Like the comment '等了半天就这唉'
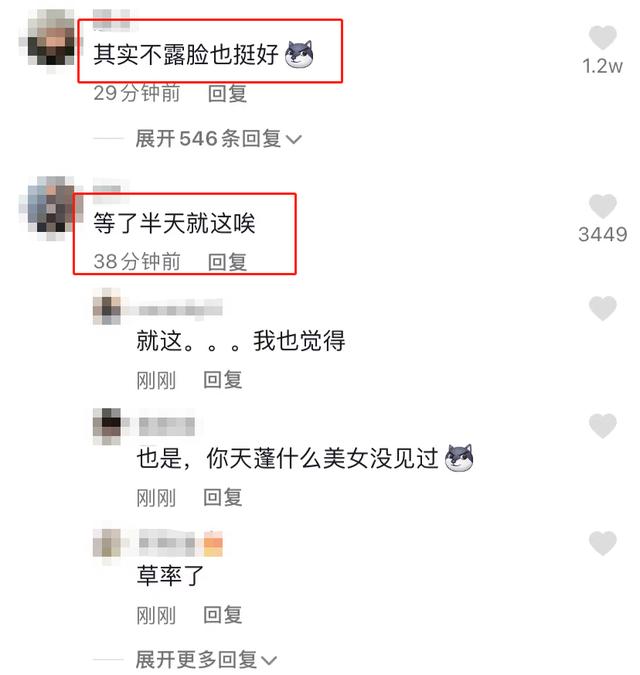This screenshot has height=675, width=640. pyautogui.click(x=602, y=208)
